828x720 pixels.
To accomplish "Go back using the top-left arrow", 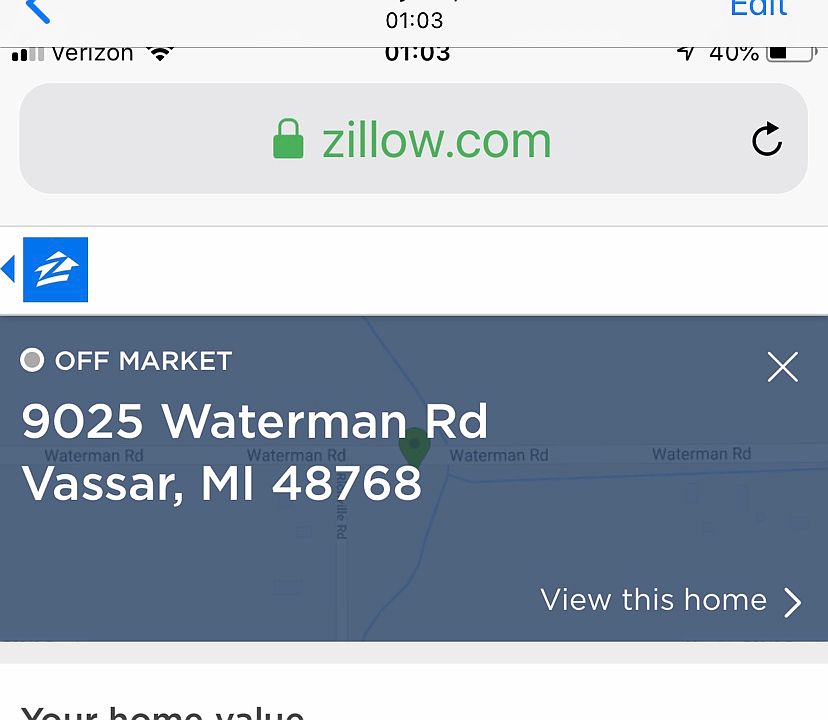I will (36, 10).
